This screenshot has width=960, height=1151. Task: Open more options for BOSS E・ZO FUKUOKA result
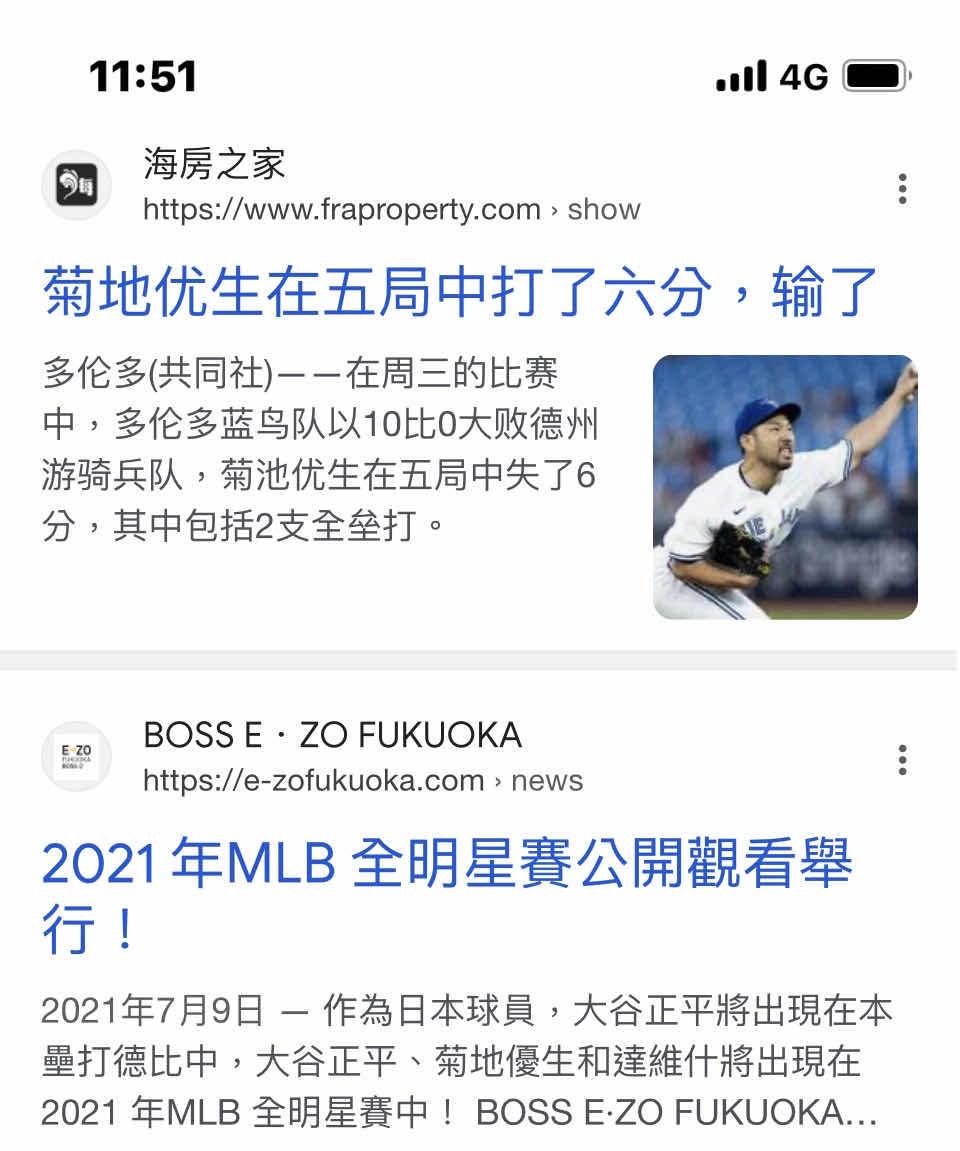tap(902, 760)
